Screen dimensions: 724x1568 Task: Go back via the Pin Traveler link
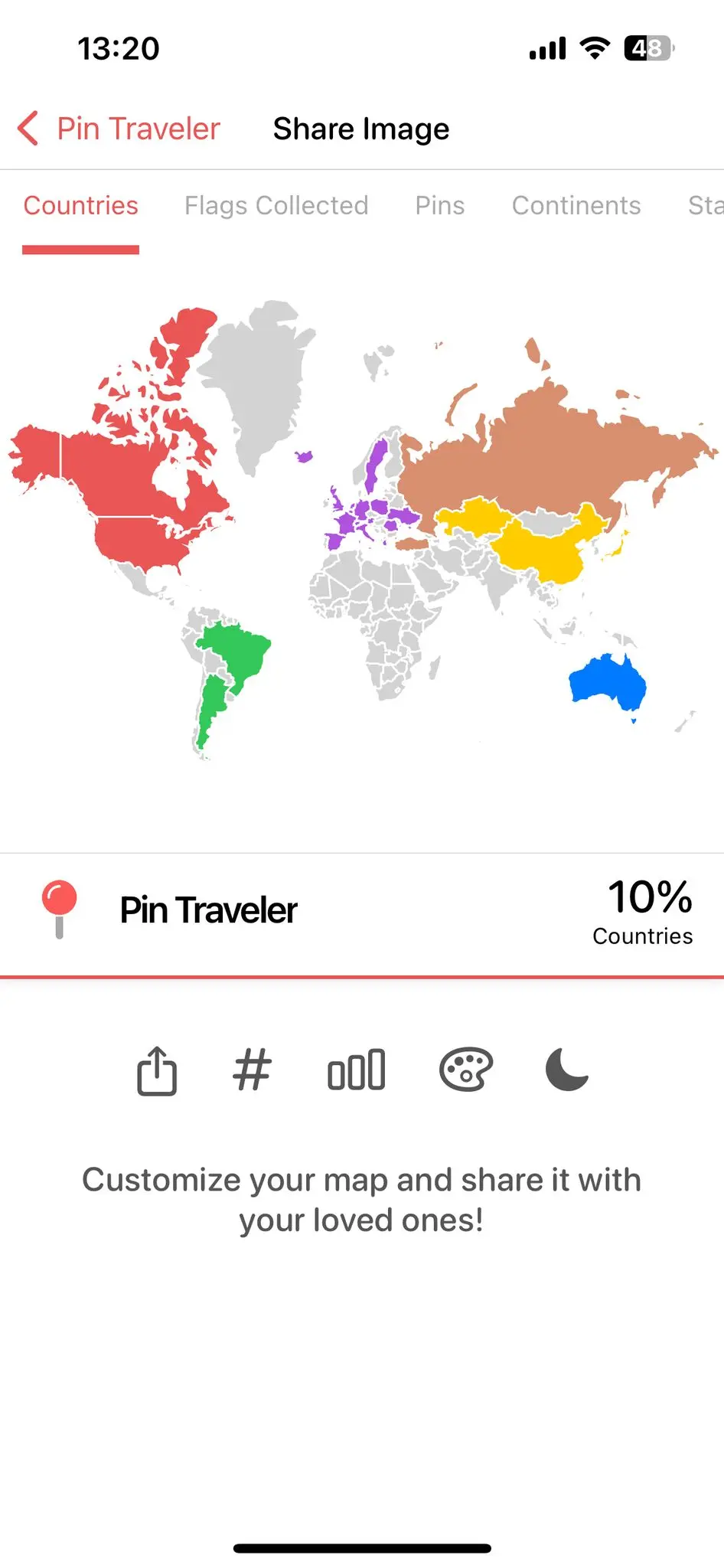click(x=137, y=128)
